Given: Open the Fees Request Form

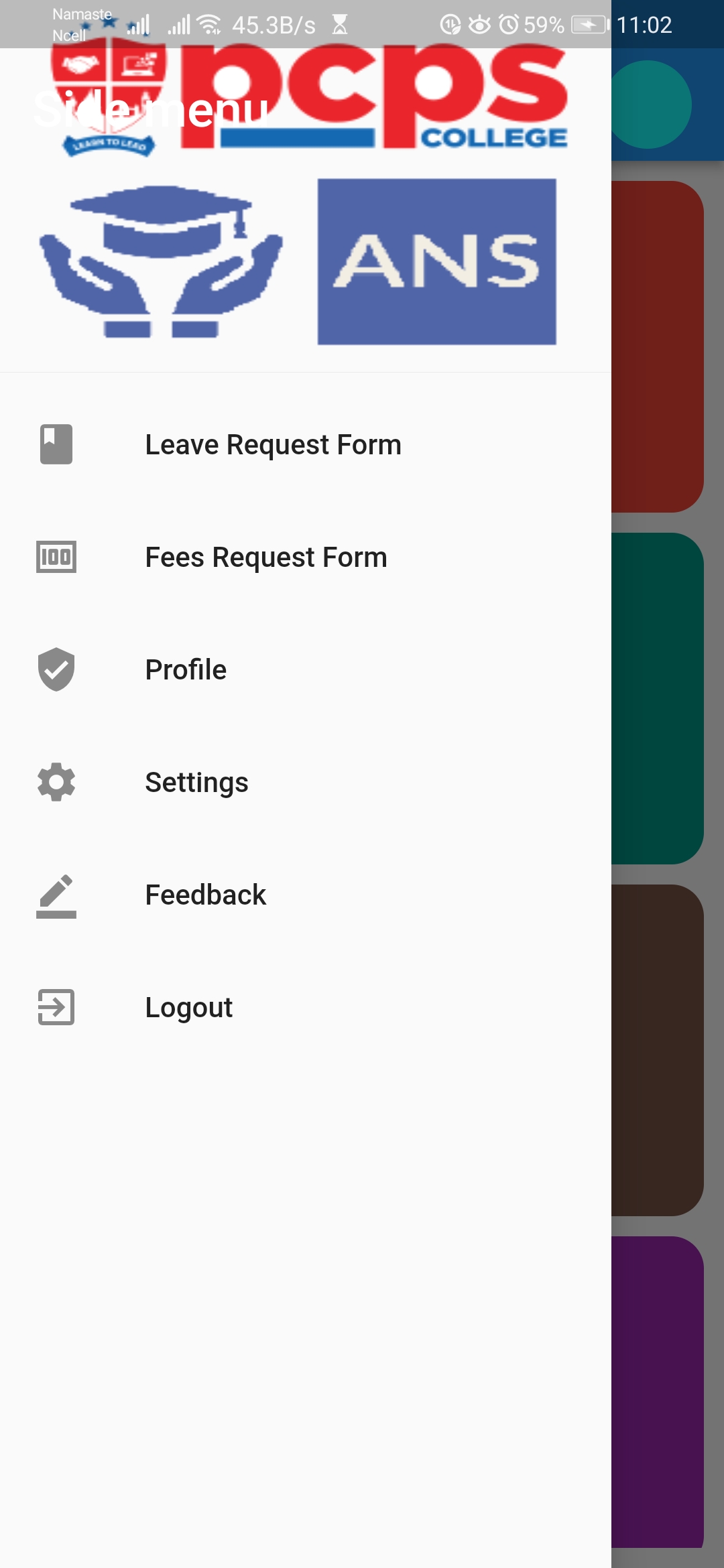Looking at the screenshot, I should pos(306,557).
